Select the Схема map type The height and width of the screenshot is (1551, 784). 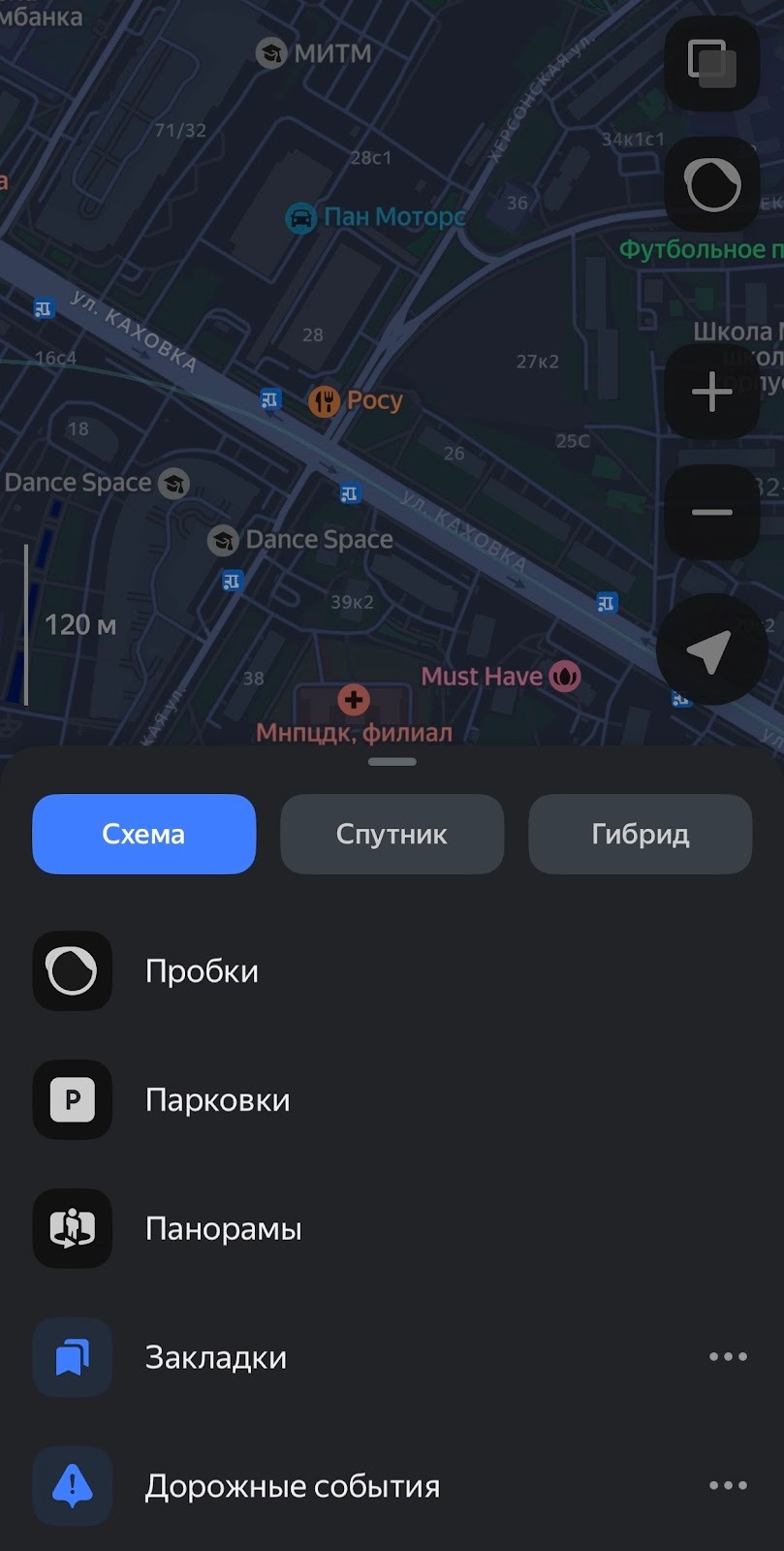click(143, 834)
